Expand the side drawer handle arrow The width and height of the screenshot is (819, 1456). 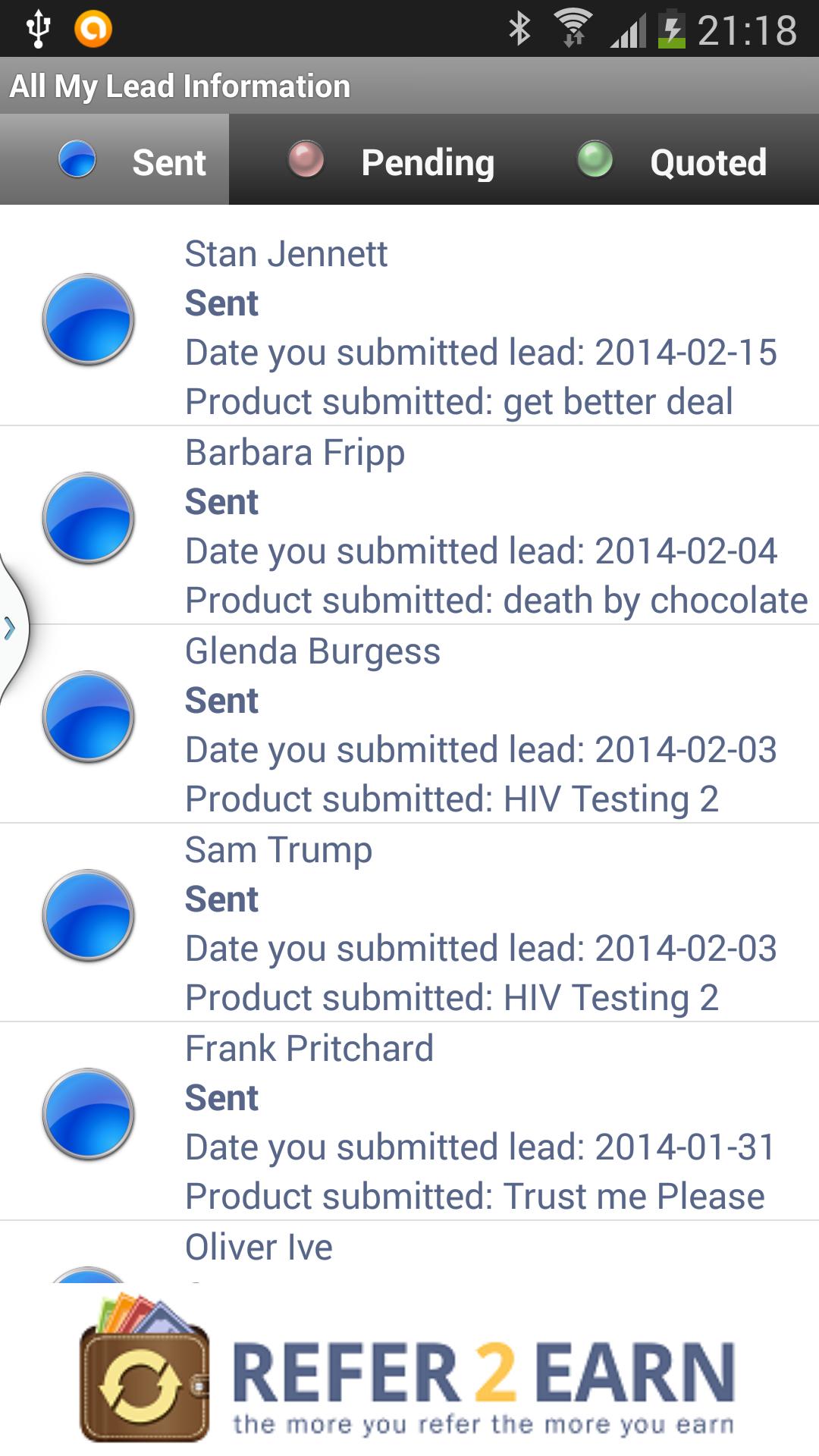click(x=11, y=628)
